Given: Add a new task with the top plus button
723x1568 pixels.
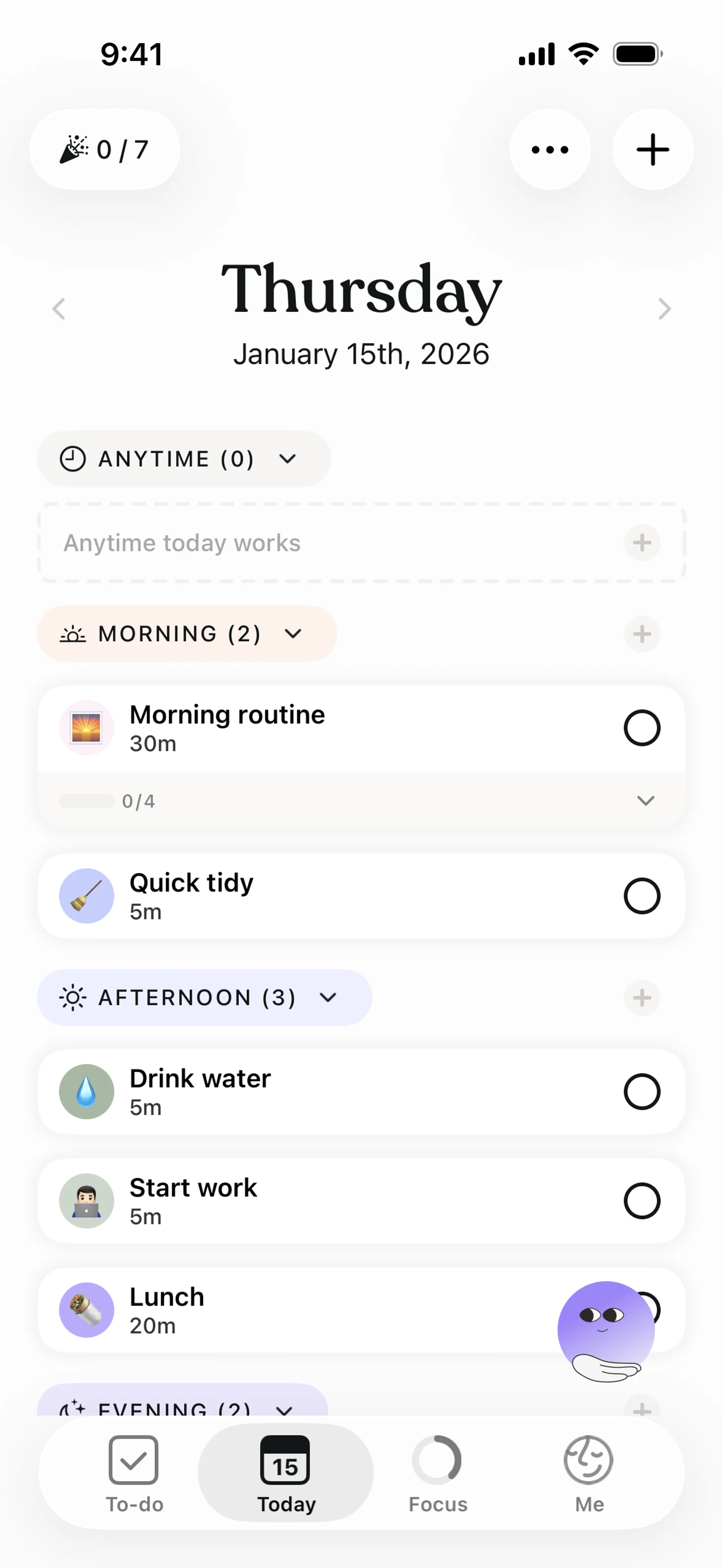Looking at the screenshot, I should tap(653, 150).
